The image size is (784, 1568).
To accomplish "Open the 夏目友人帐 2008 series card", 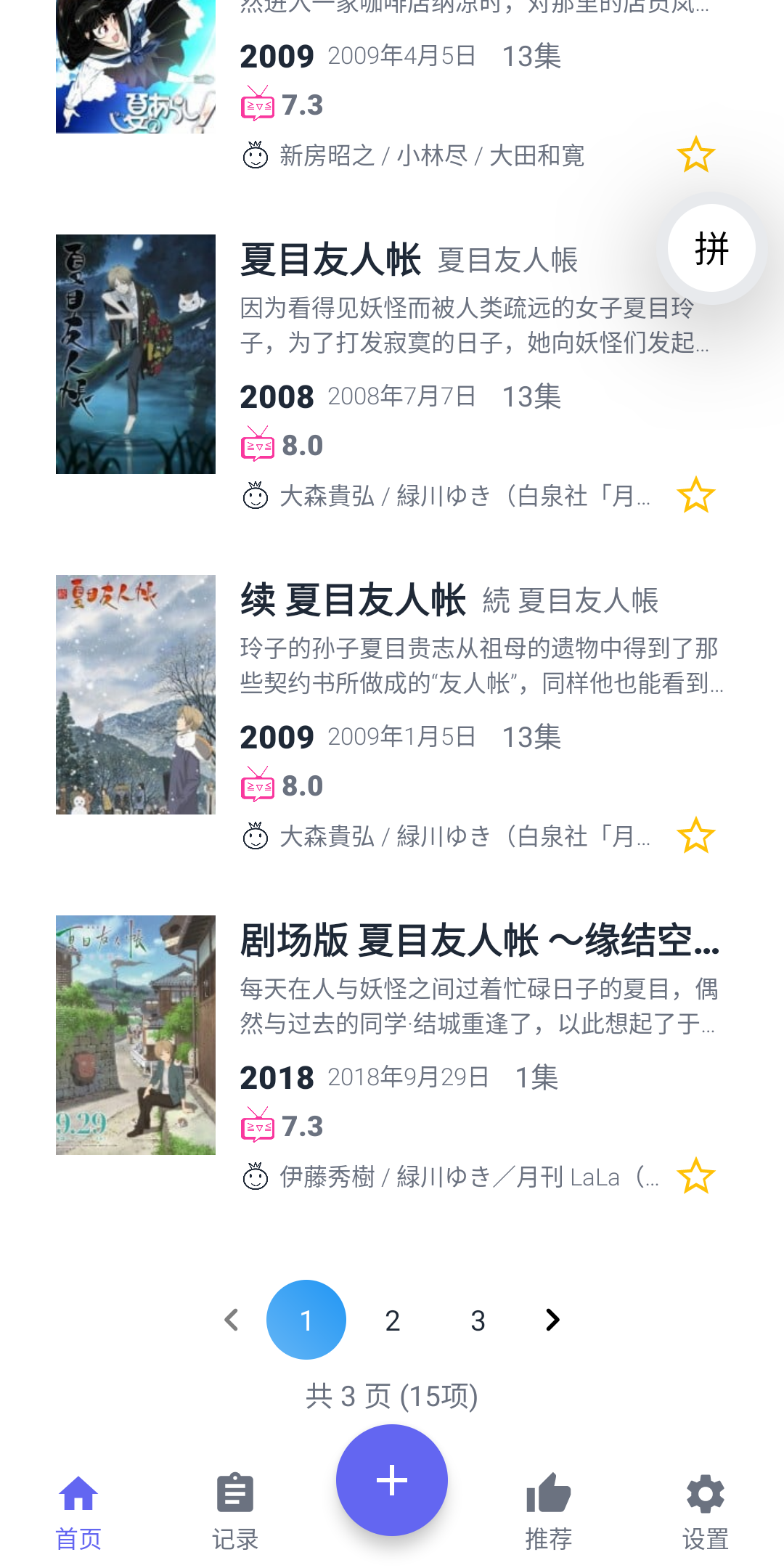I will (x=330, y=260).
